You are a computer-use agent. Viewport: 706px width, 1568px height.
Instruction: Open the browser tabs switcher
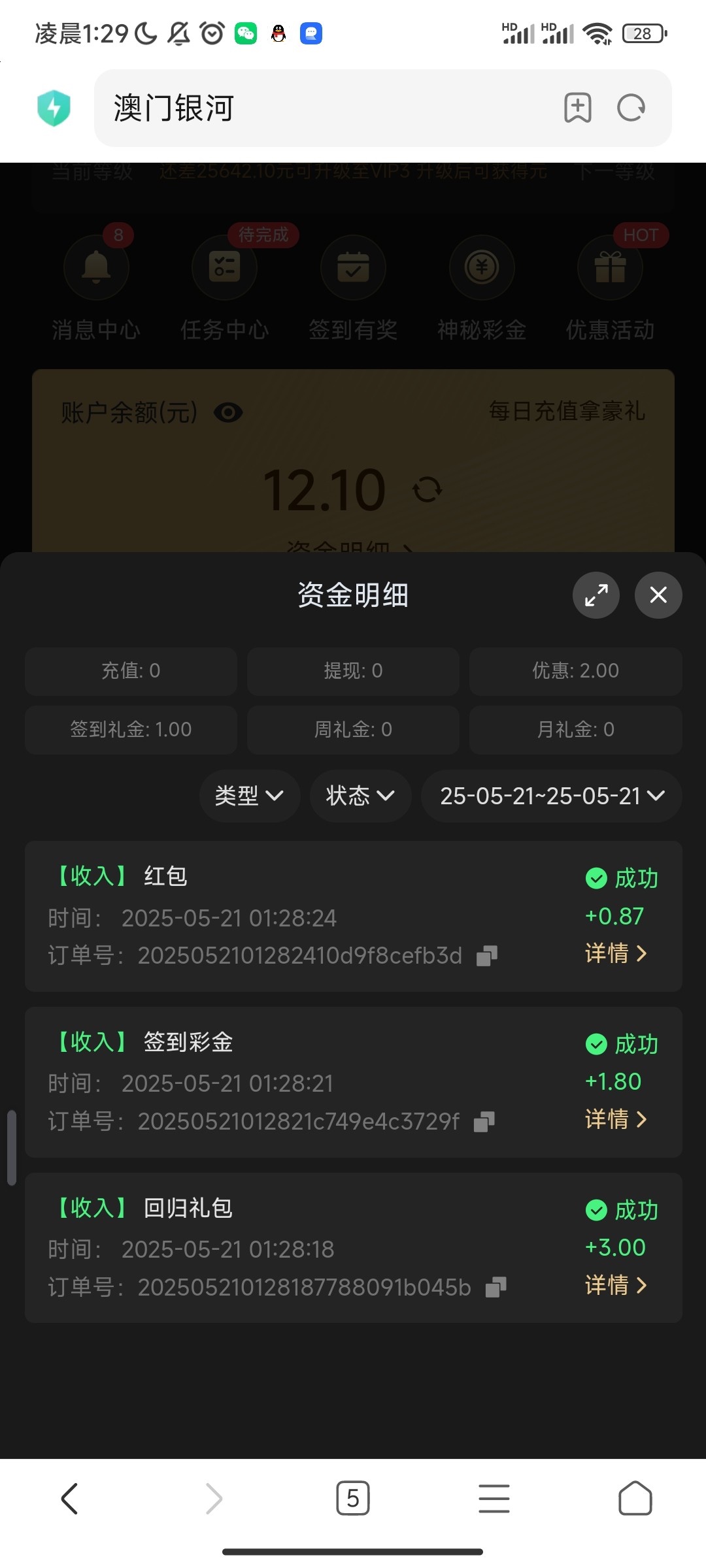[x=353, y=1498]
